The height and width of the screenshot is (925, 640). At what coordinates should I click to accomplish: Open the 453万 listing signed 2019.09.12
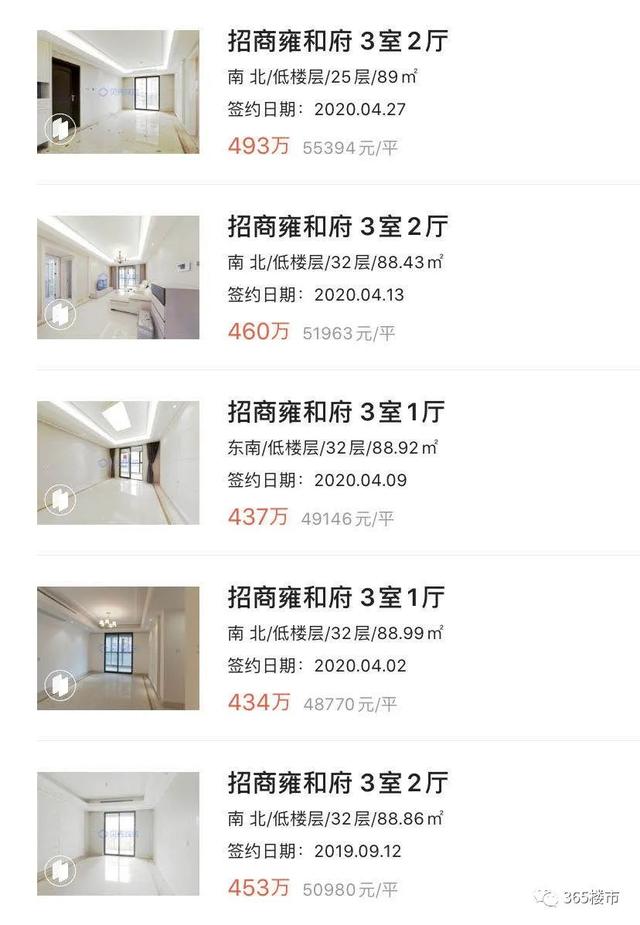[336, 783]
